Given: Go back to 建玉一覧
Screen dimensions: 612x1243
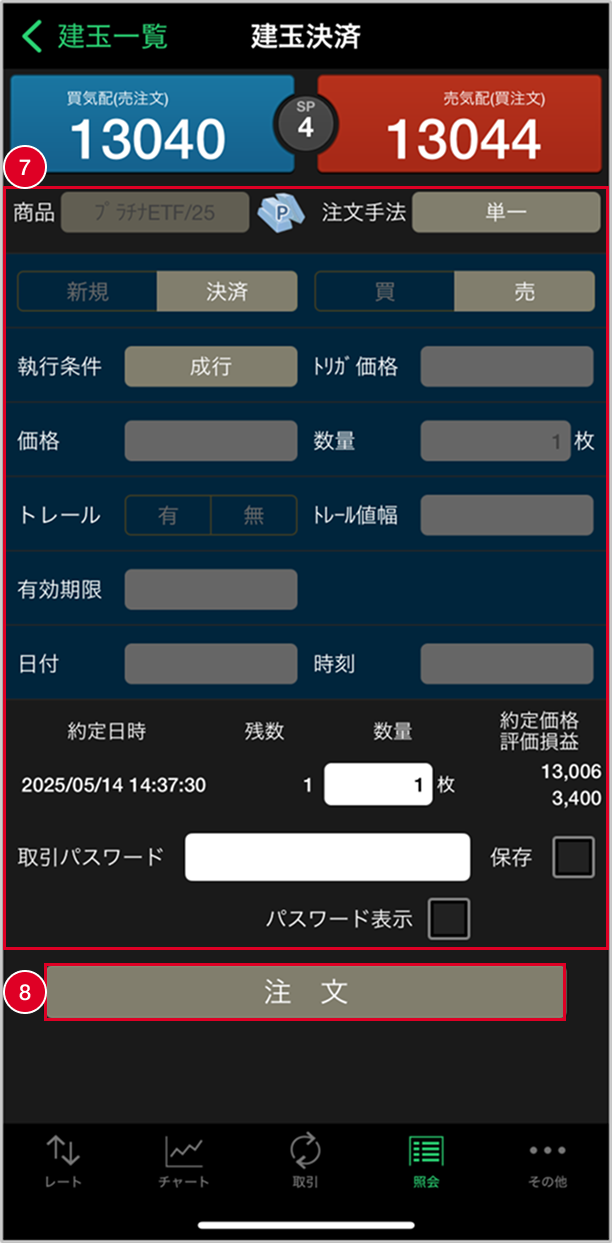Looking at the screenshot, I should coord(95,37).
